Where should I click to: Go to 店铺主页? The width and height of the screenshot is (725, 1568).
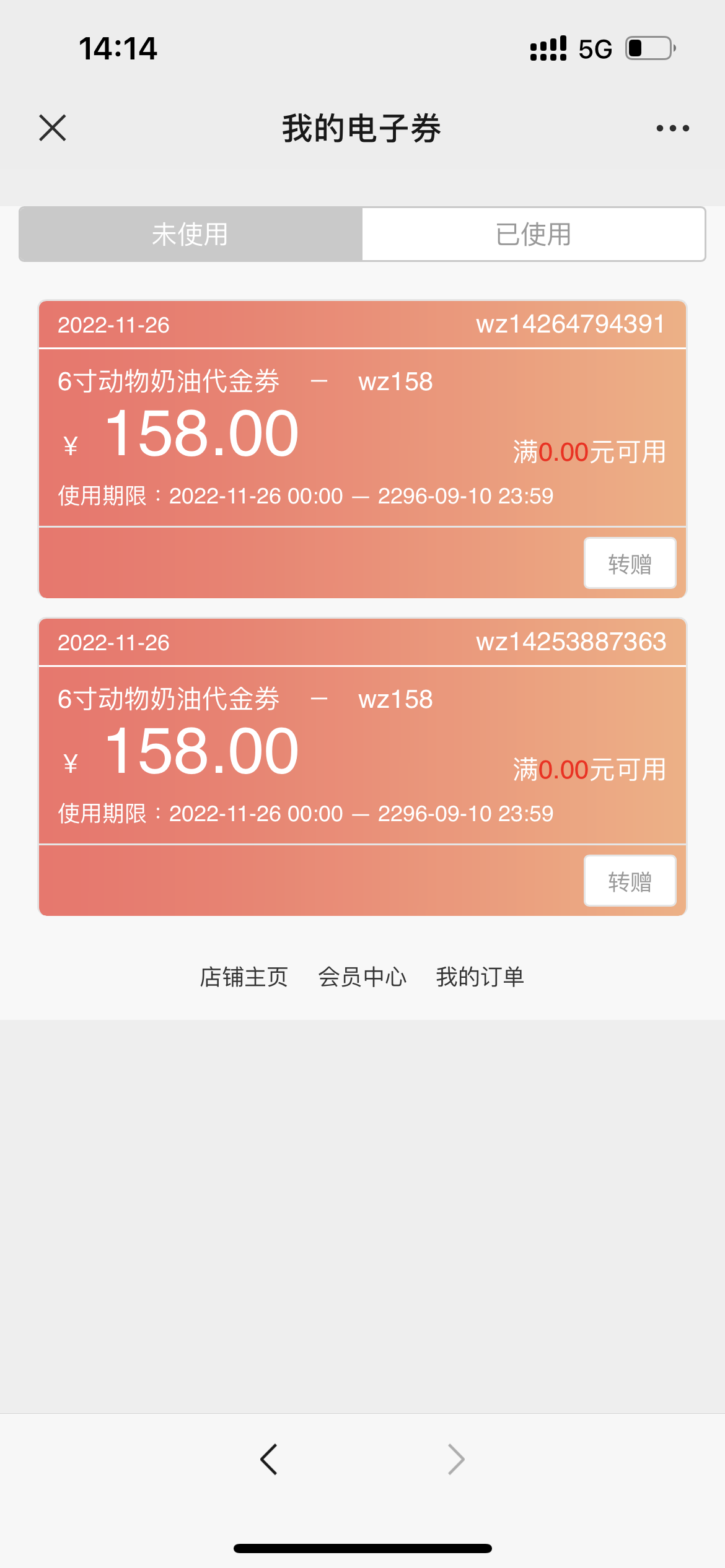pos(244,977)
